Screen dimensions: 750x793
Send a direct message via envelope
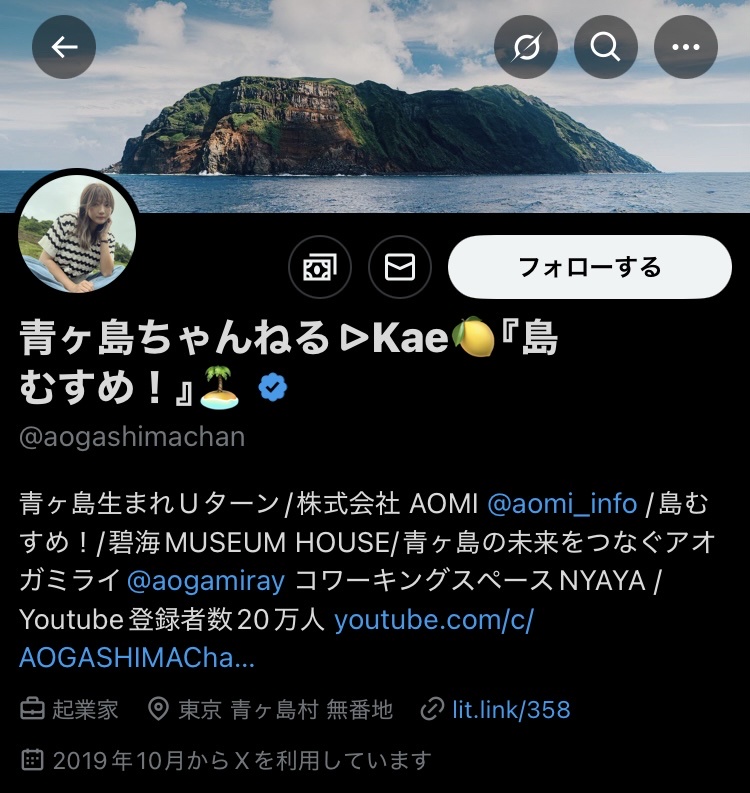400,267
